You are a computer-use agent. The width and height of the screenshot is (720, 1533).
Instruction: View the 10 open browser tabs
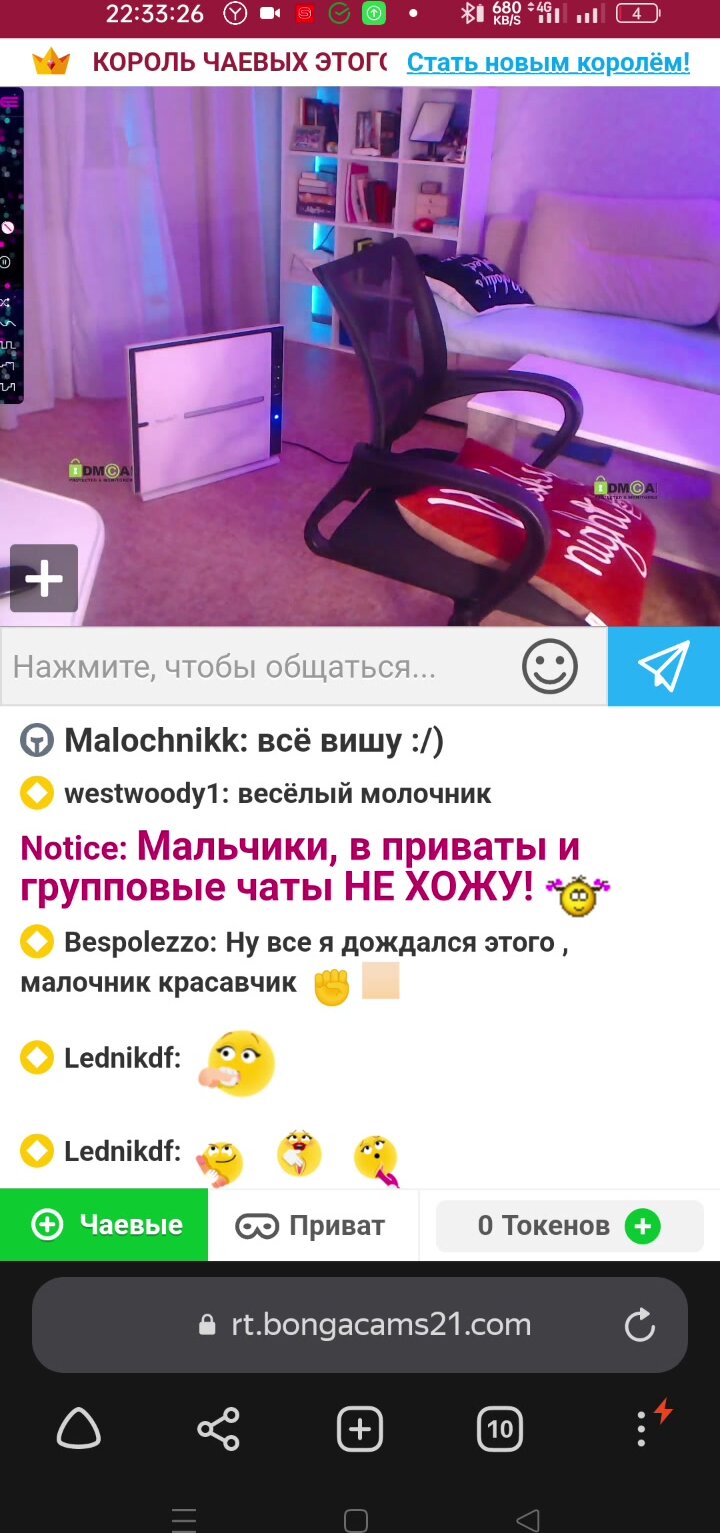point(500,1429)
